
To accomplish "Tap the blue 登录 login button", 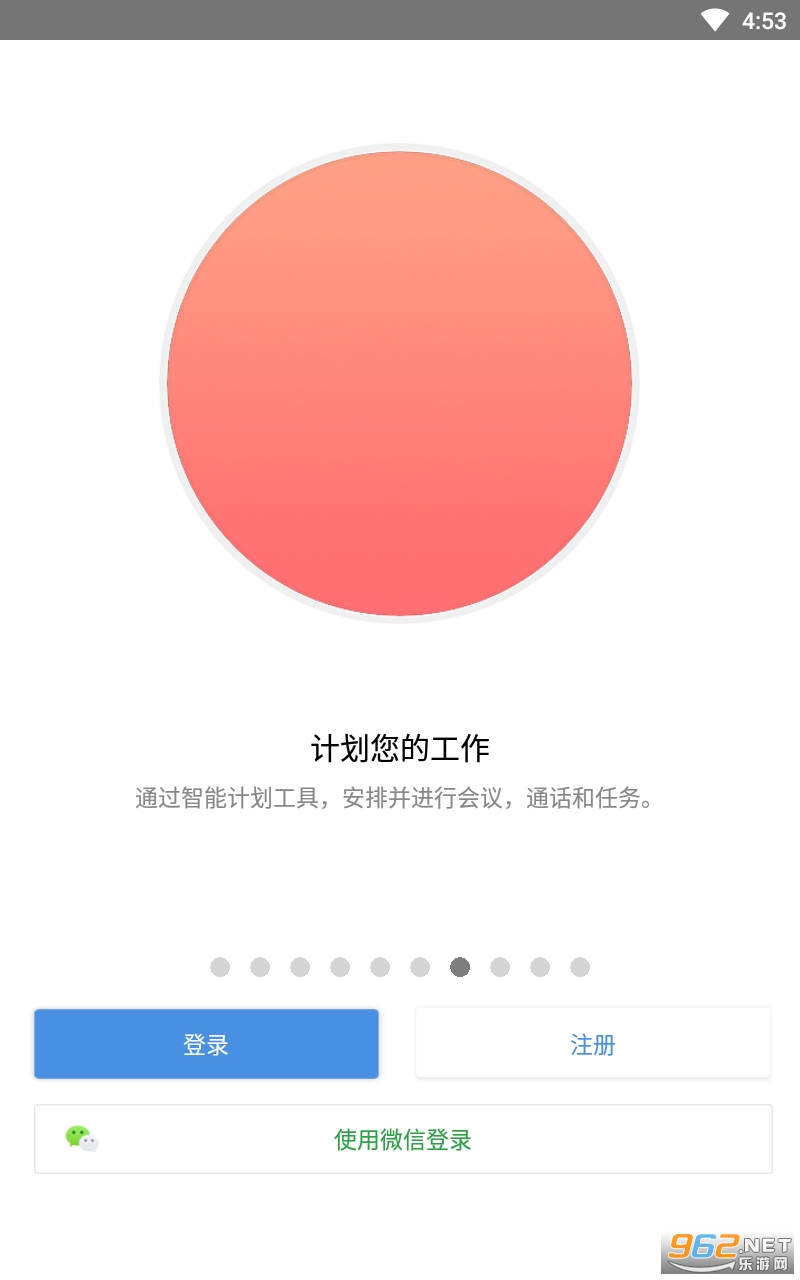I will coord(206,1044).
